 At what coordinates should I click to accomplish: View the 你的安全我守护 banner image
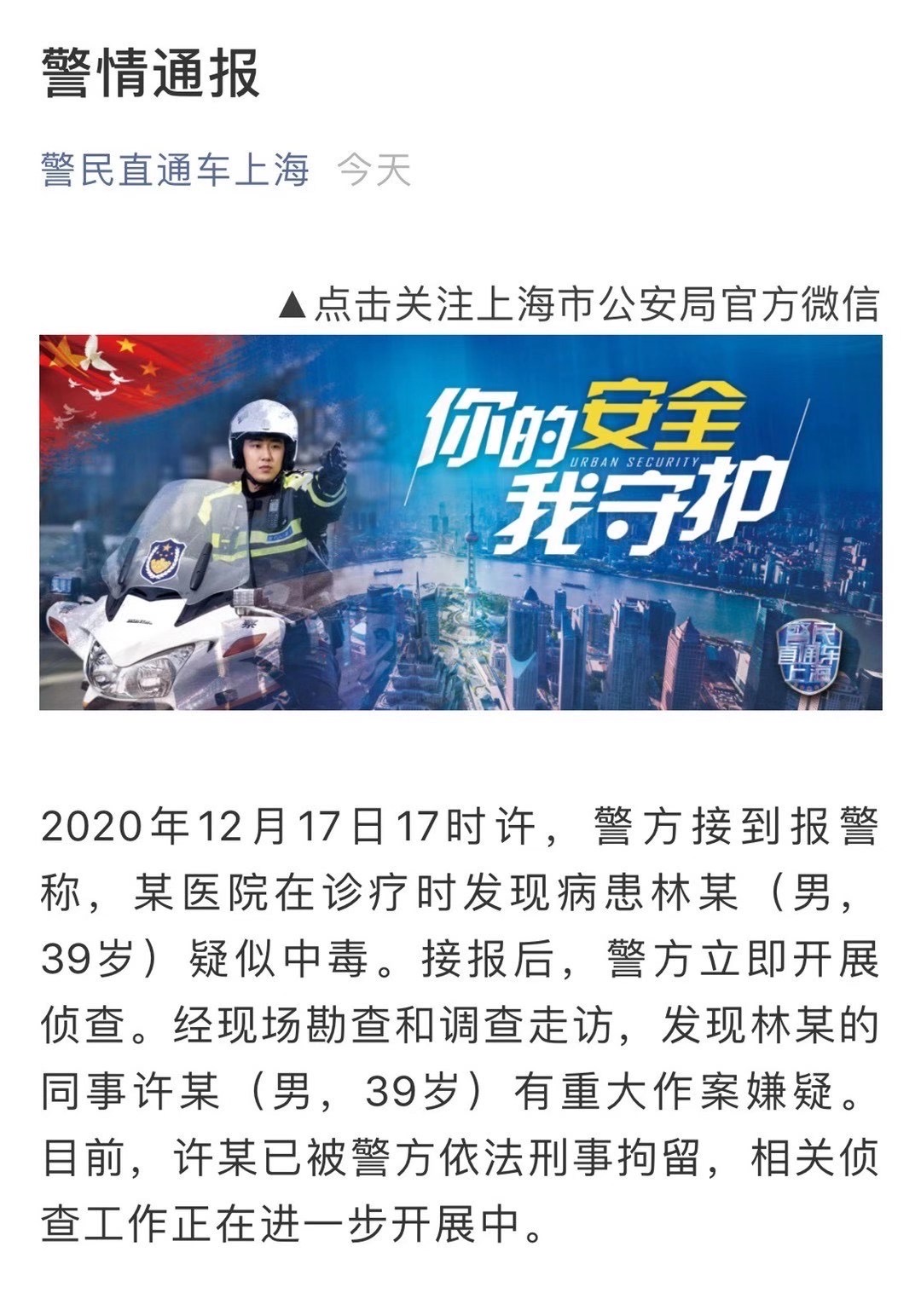pyautogui.click(x=460, y=522)
